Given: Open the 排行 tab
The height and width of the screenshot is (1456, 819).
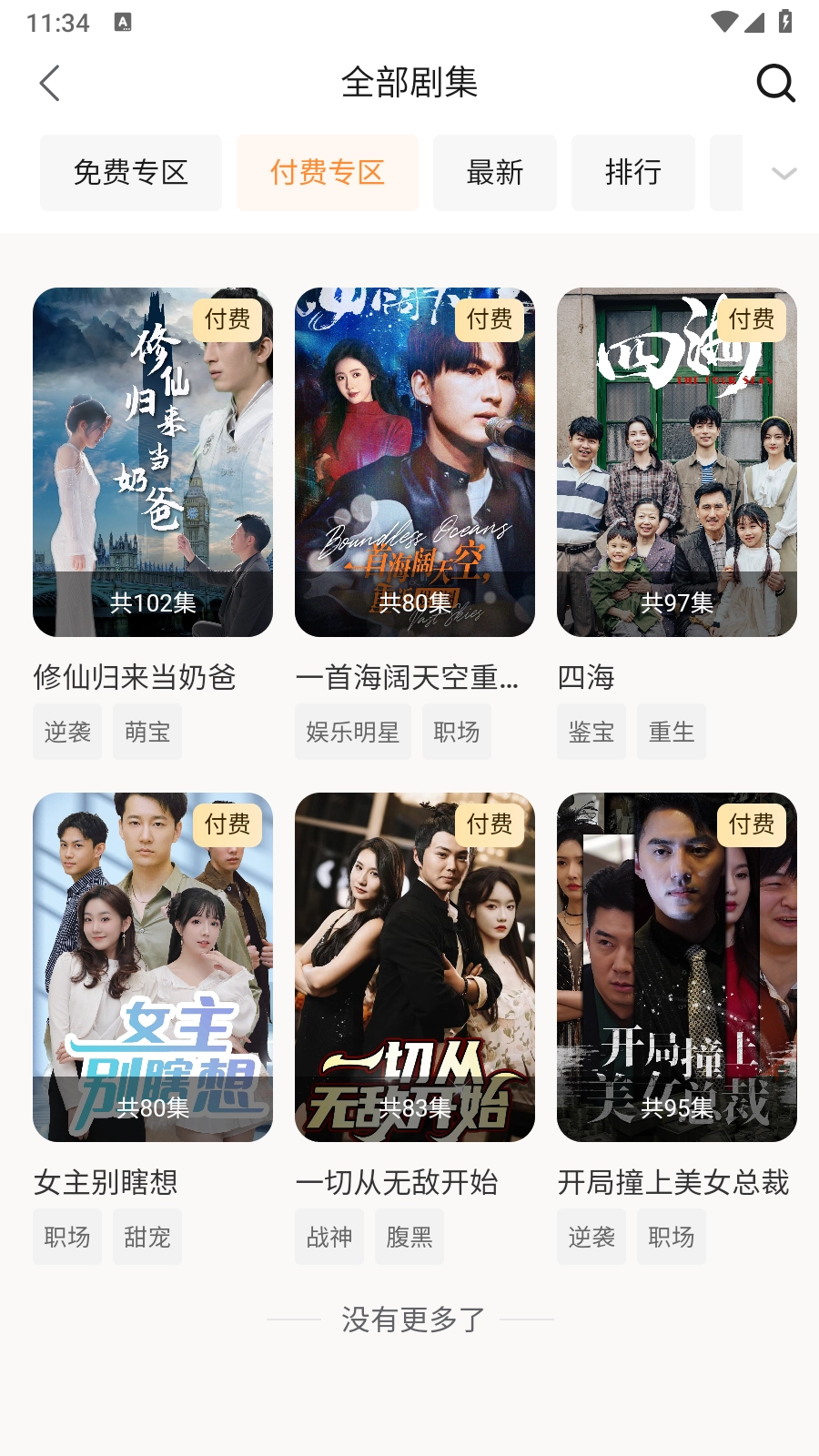Looking at the screenshot, I should click(x=633, y=173).
